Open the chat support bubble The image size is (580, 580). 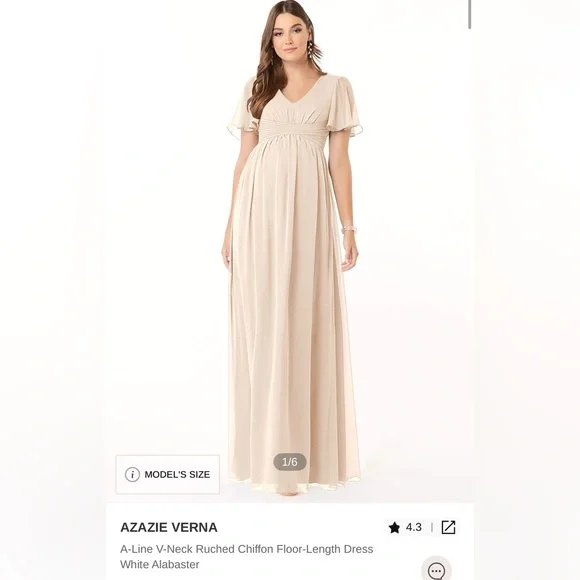(x=436, y=572)
